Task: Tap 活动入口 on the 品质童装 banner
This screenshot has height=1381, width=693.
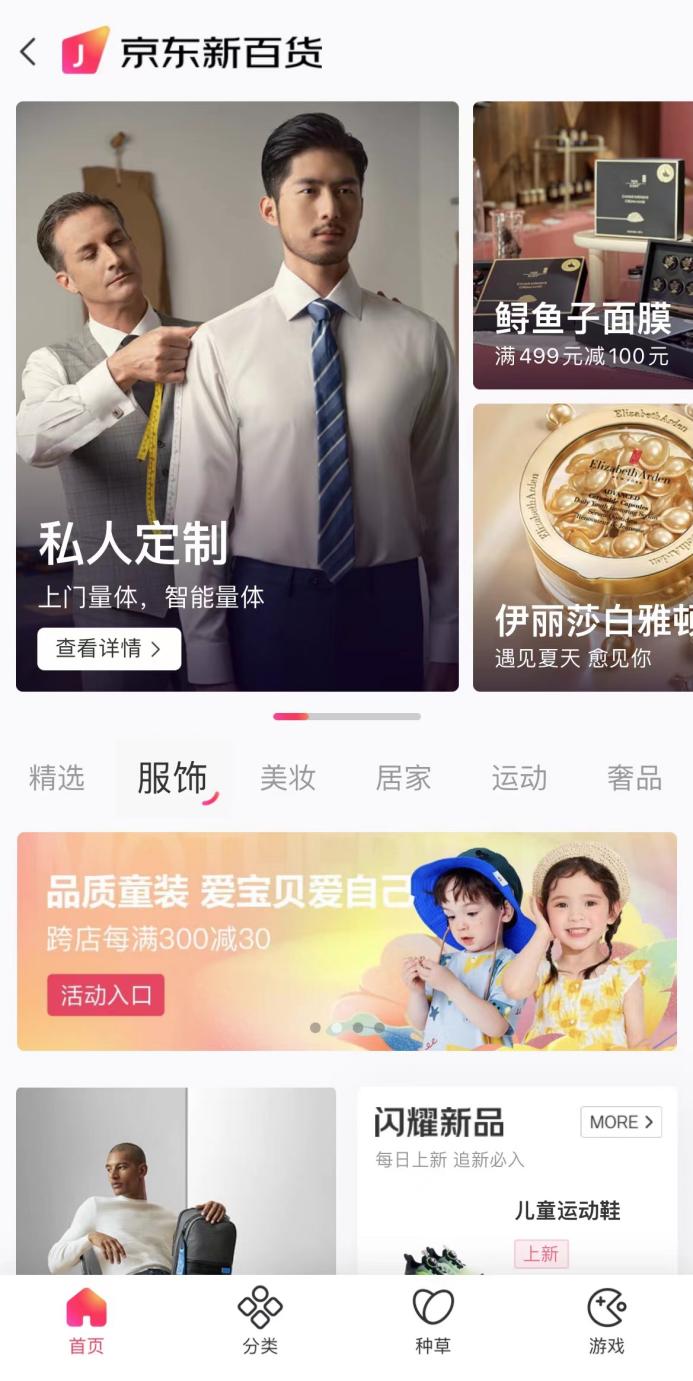Action: 105,995
